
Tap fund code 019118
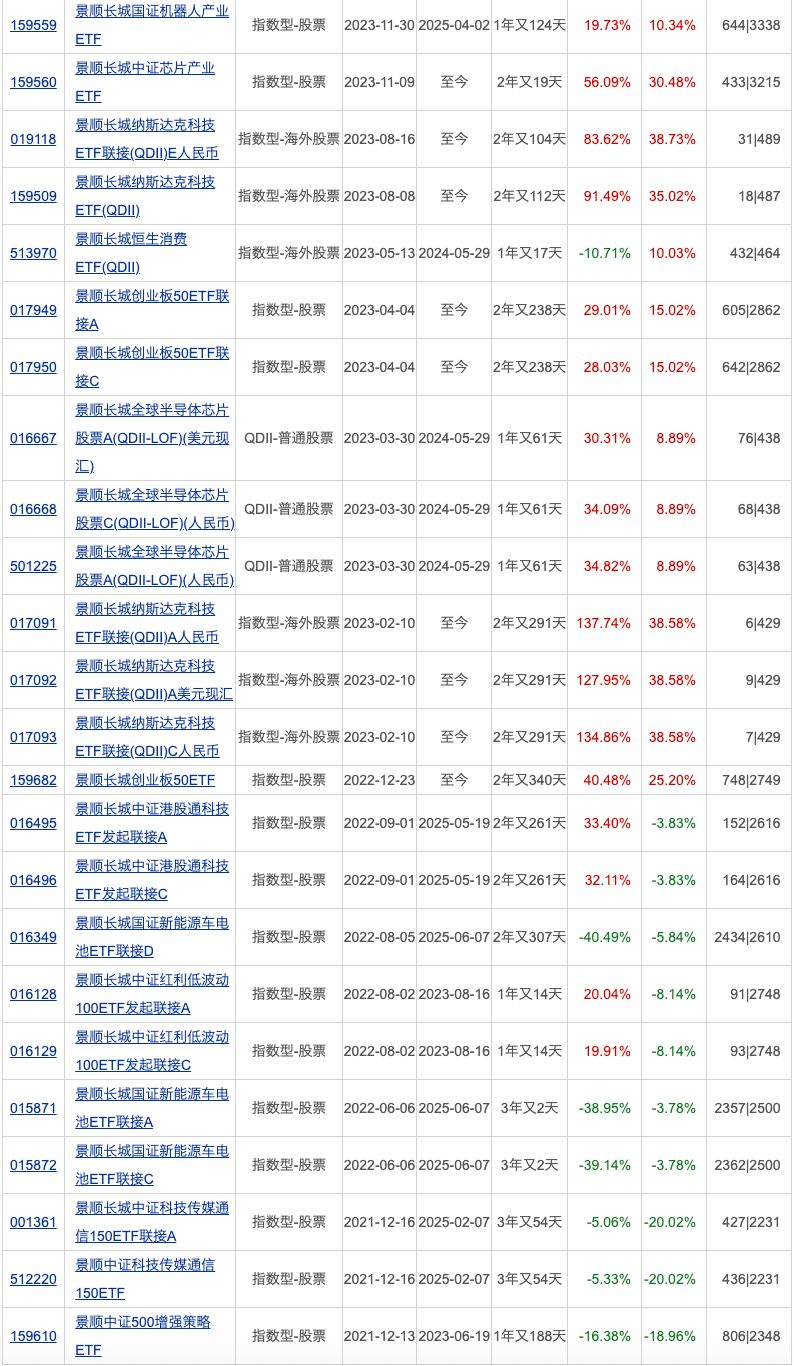point(33,139)
